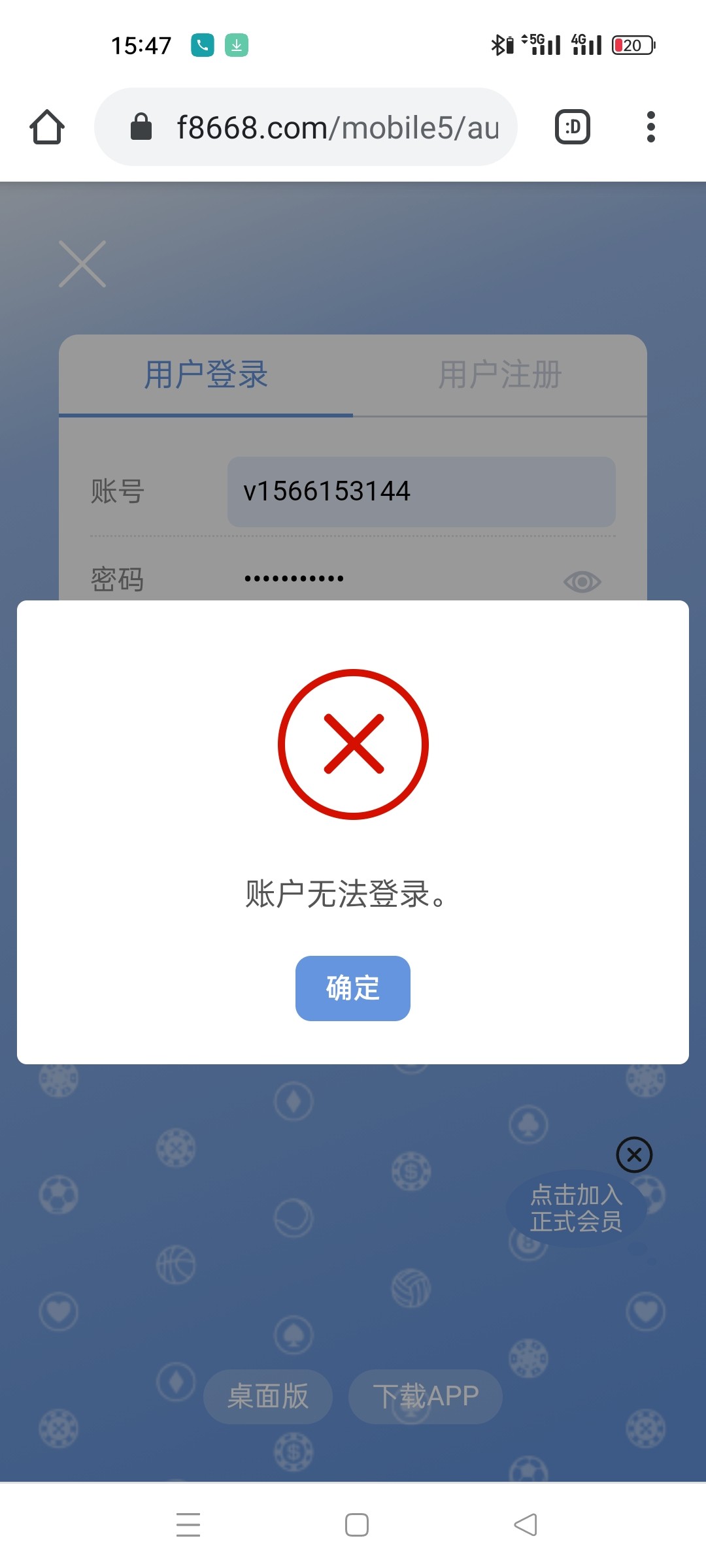This screenshot has width=706, height=1568.
Task: Switch to 桌面版 desktop version
Action: tap(267, 1396)
